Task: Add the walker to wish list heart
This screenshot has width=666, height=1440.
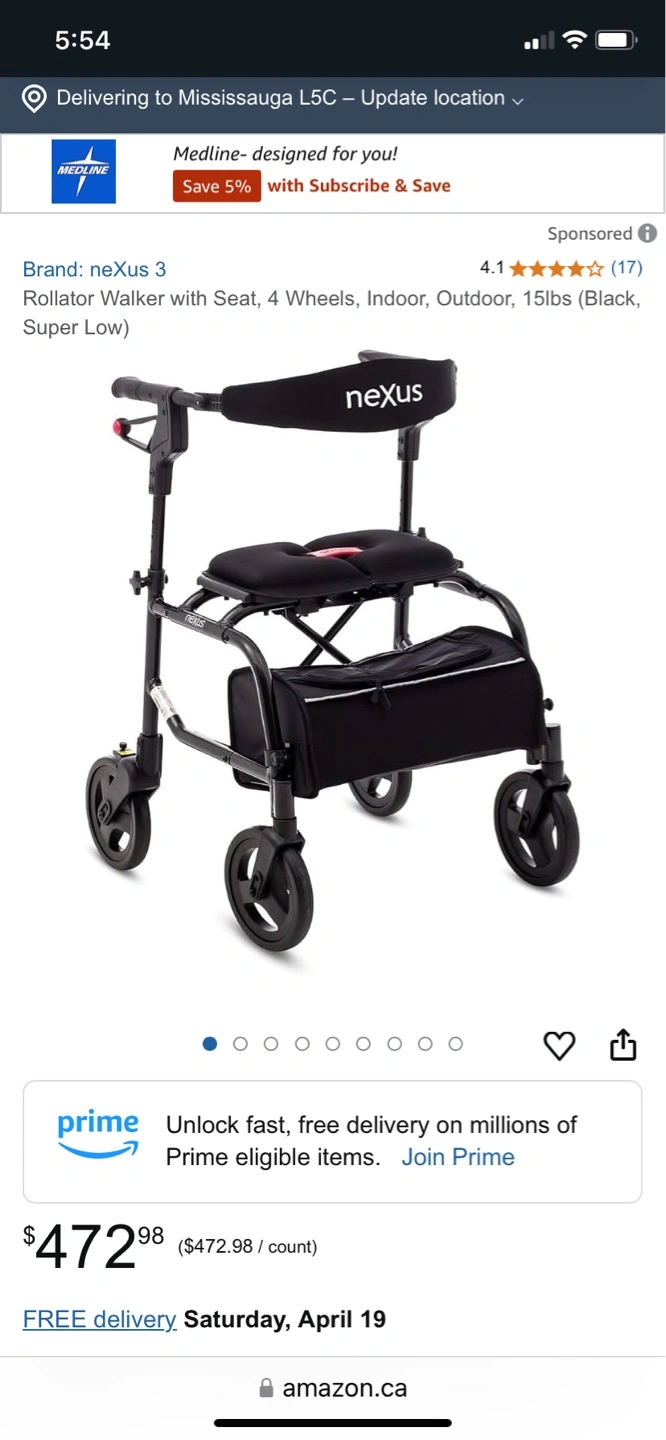Action: point(559,1046)
